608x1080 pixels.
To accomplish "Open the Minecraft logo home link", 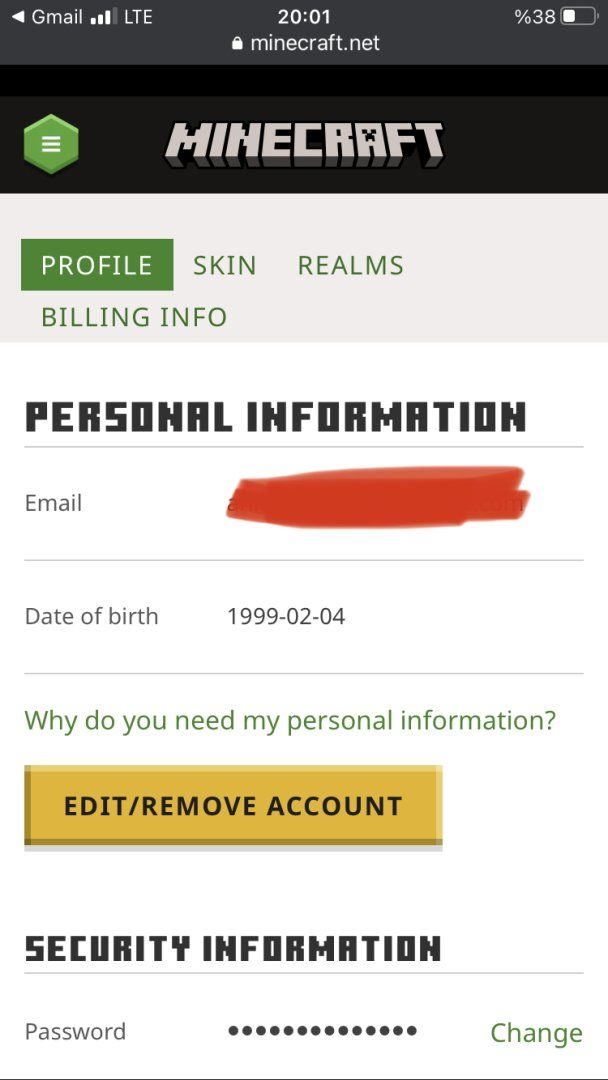I will pos(304,145).
